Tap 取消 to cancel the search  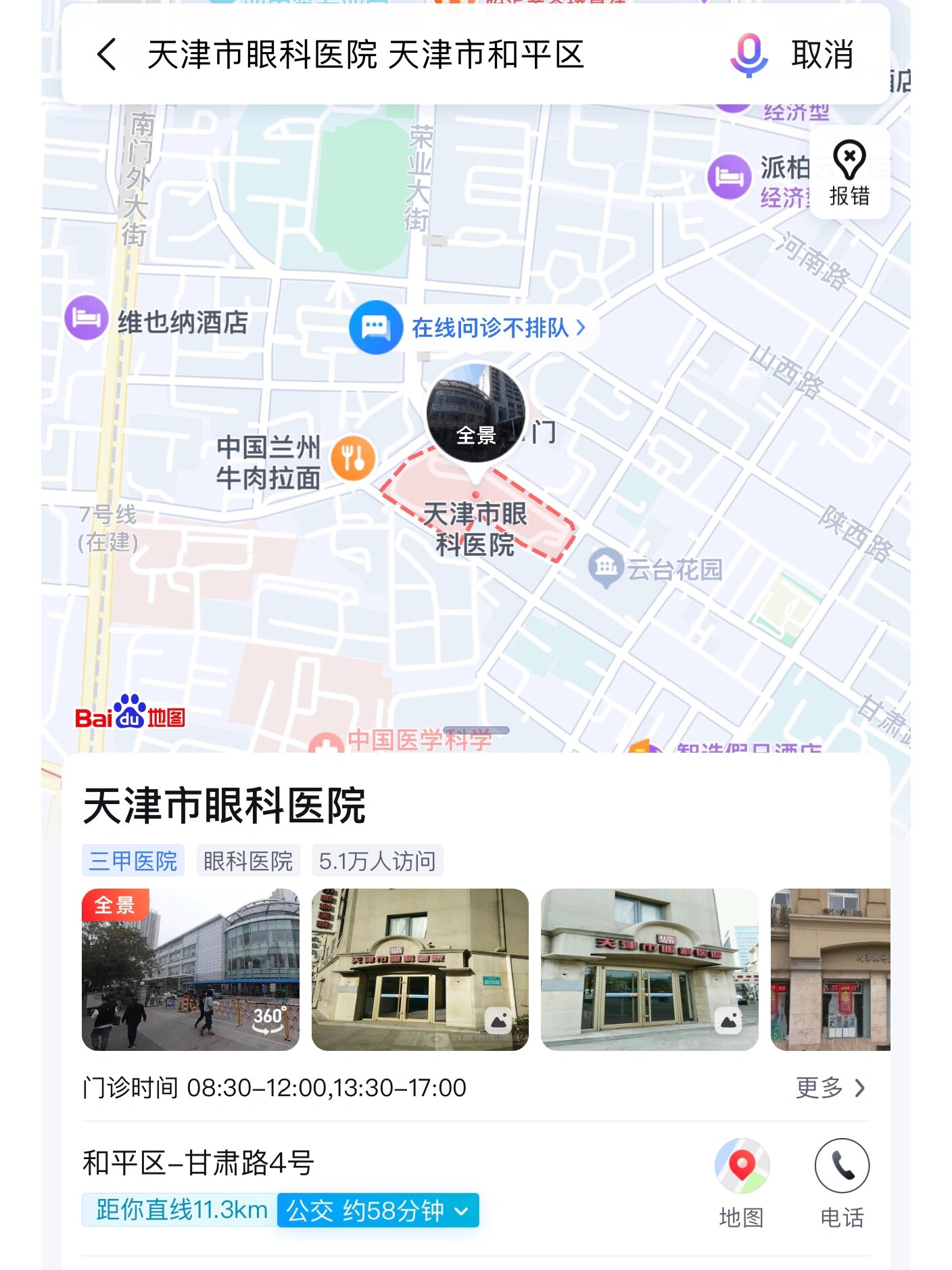822,55
